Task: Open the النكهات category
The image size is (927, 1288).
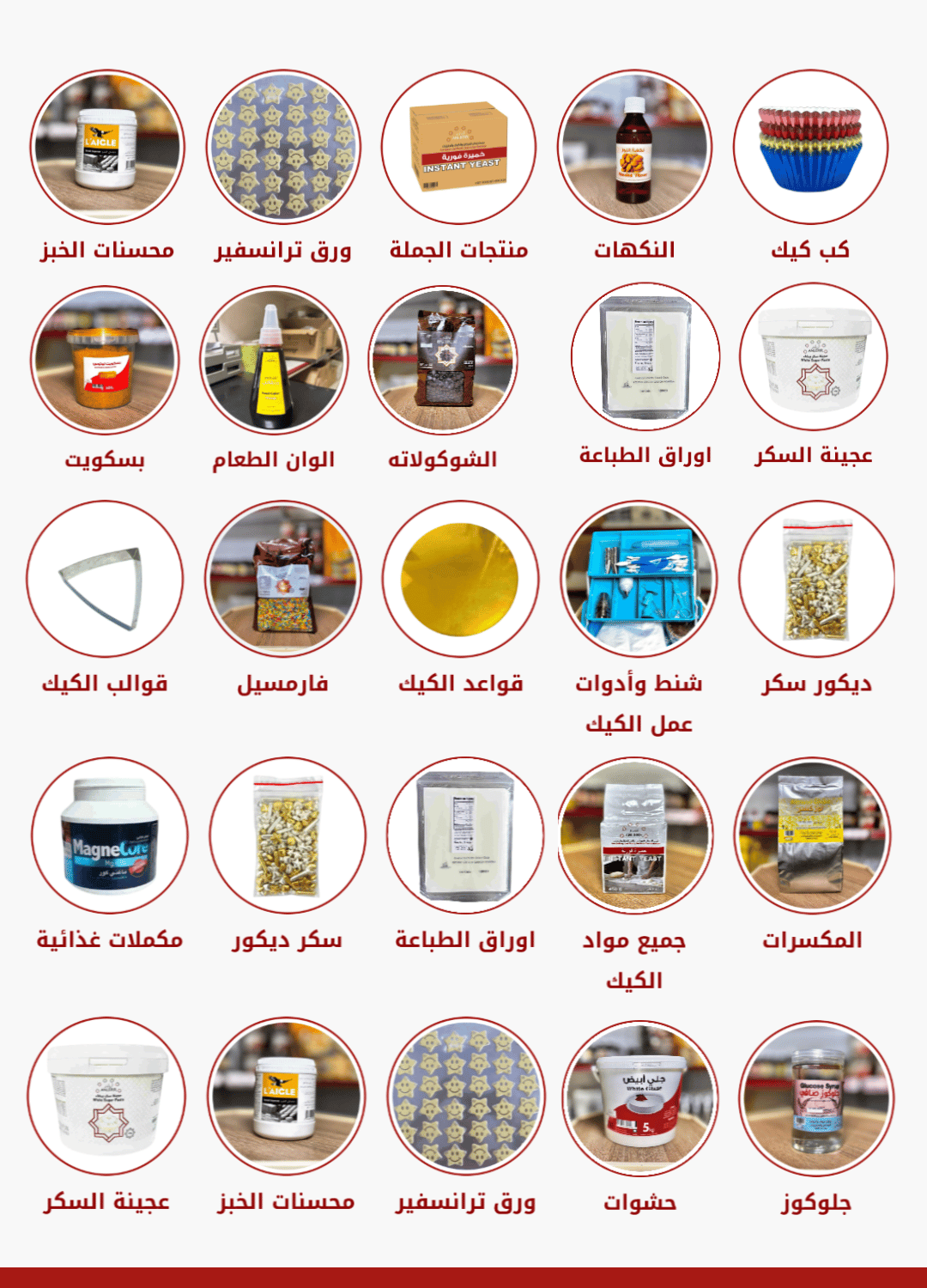Action: 634,147
